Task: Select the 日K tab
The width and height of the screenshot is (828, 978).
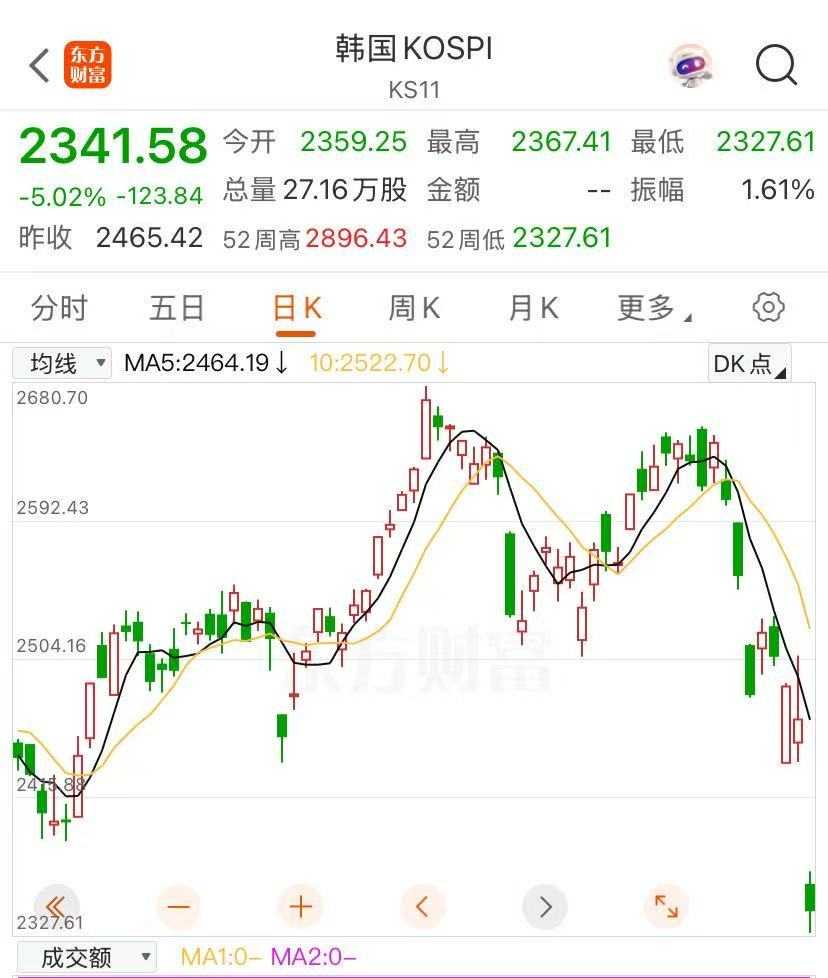Action: [x=296, y=308]
